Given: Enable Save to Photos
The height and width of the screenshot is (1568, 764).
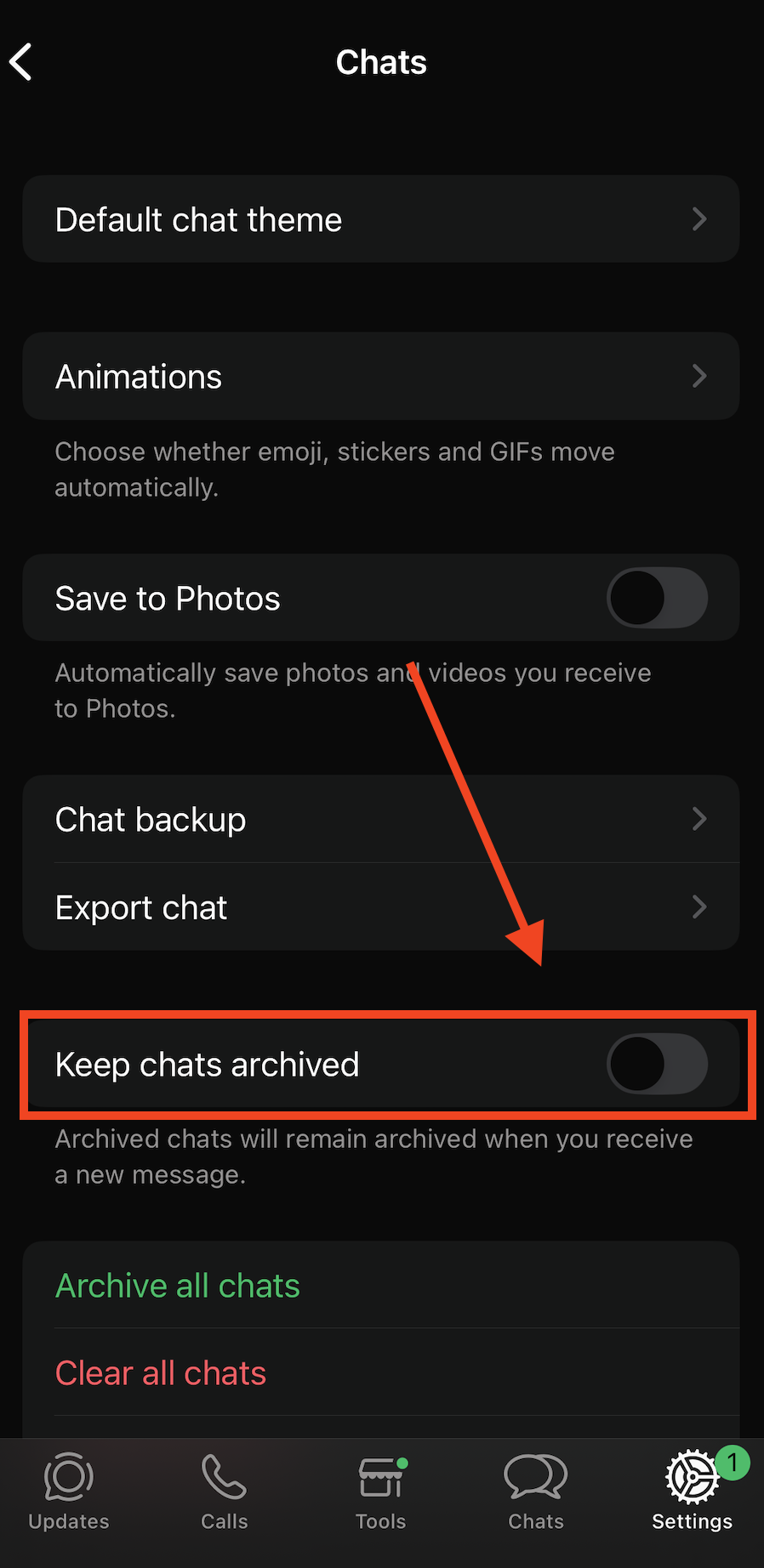Looking at the screenshot, I should click(656, 598).
